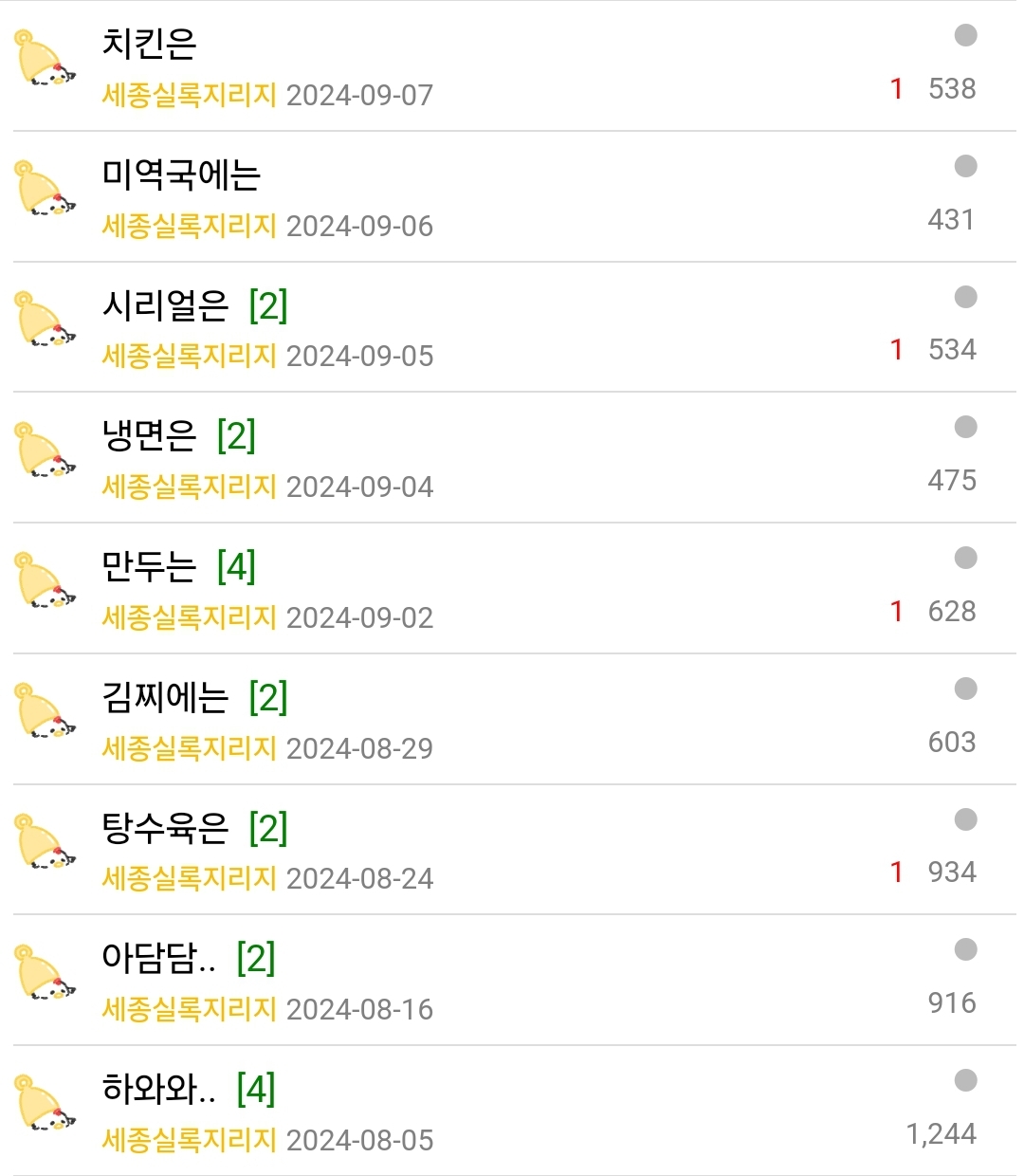Viewport: 1024px width, 1176px height.
Task: Open the post titled 만두는
Action: (149, 566)
